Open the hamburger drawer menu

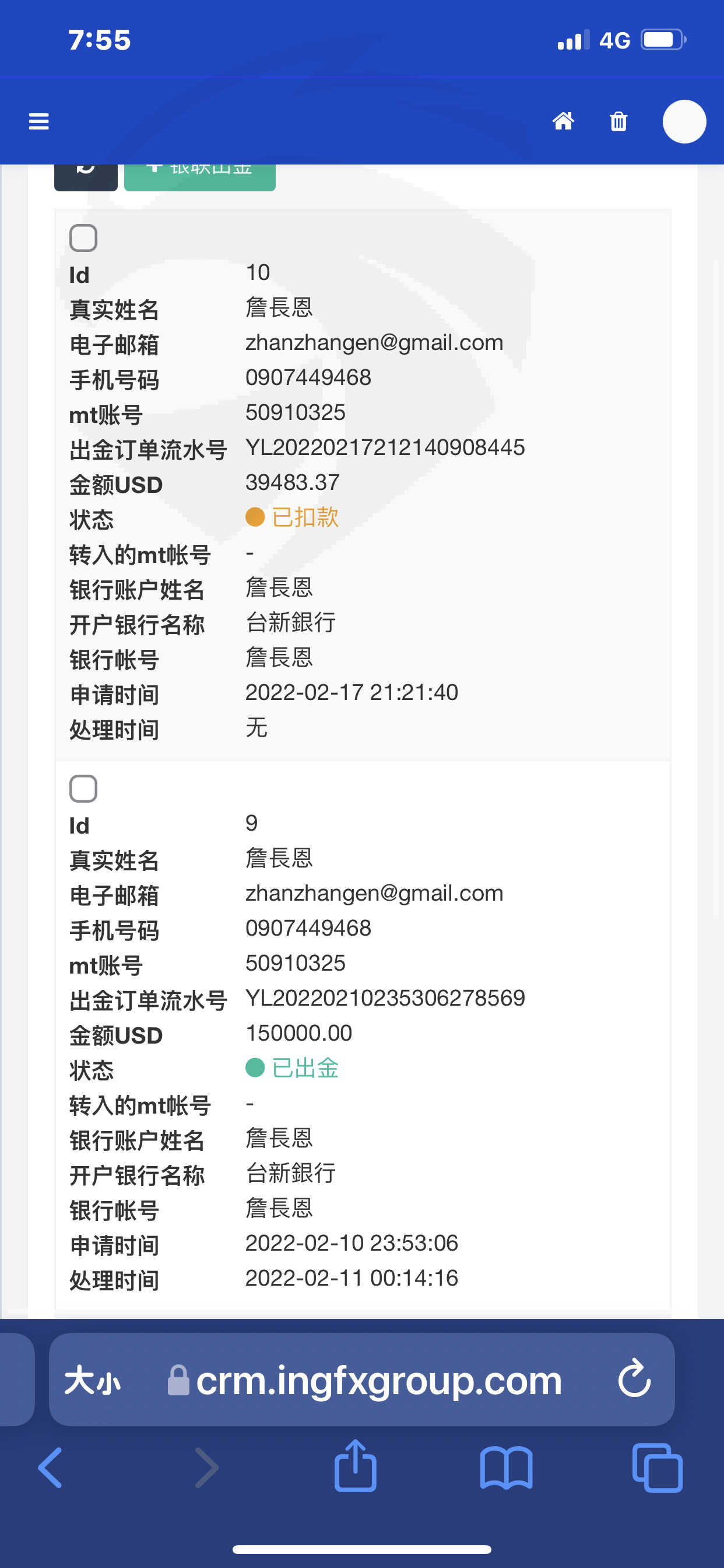[x=38, y=122]
